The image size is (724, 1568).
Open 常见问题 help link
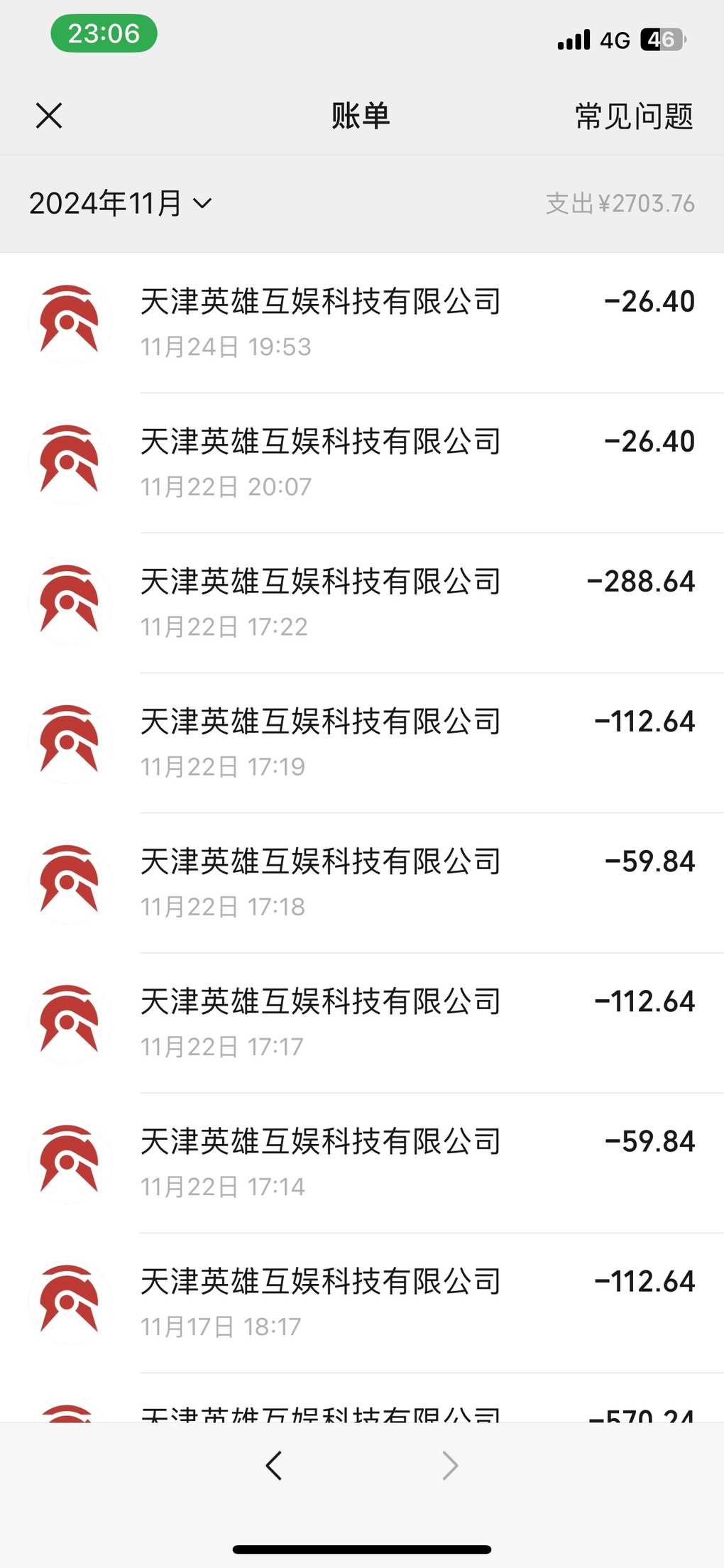(634, 116)
